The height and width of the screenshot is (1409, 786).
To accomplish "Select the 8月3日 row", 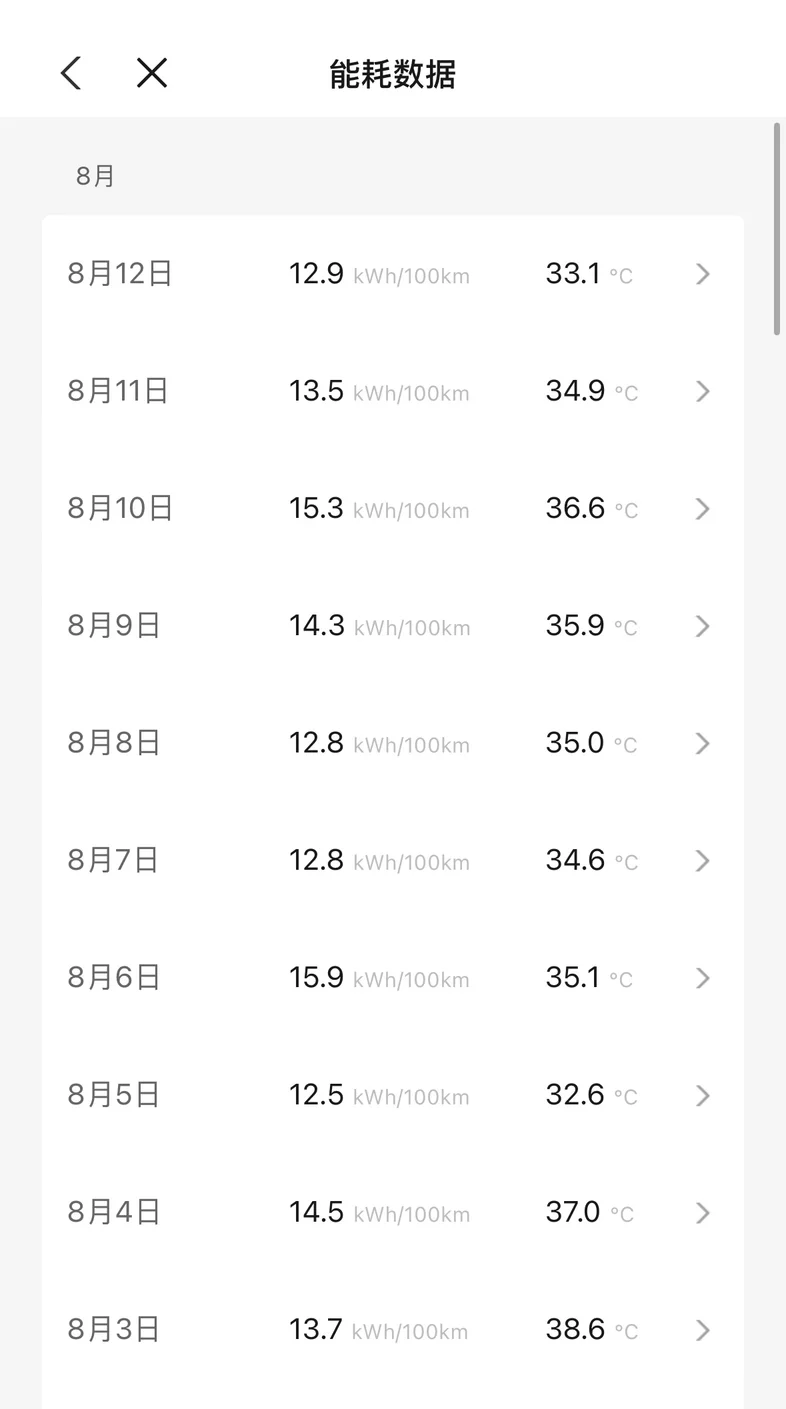I will [x=393, y=1330].
